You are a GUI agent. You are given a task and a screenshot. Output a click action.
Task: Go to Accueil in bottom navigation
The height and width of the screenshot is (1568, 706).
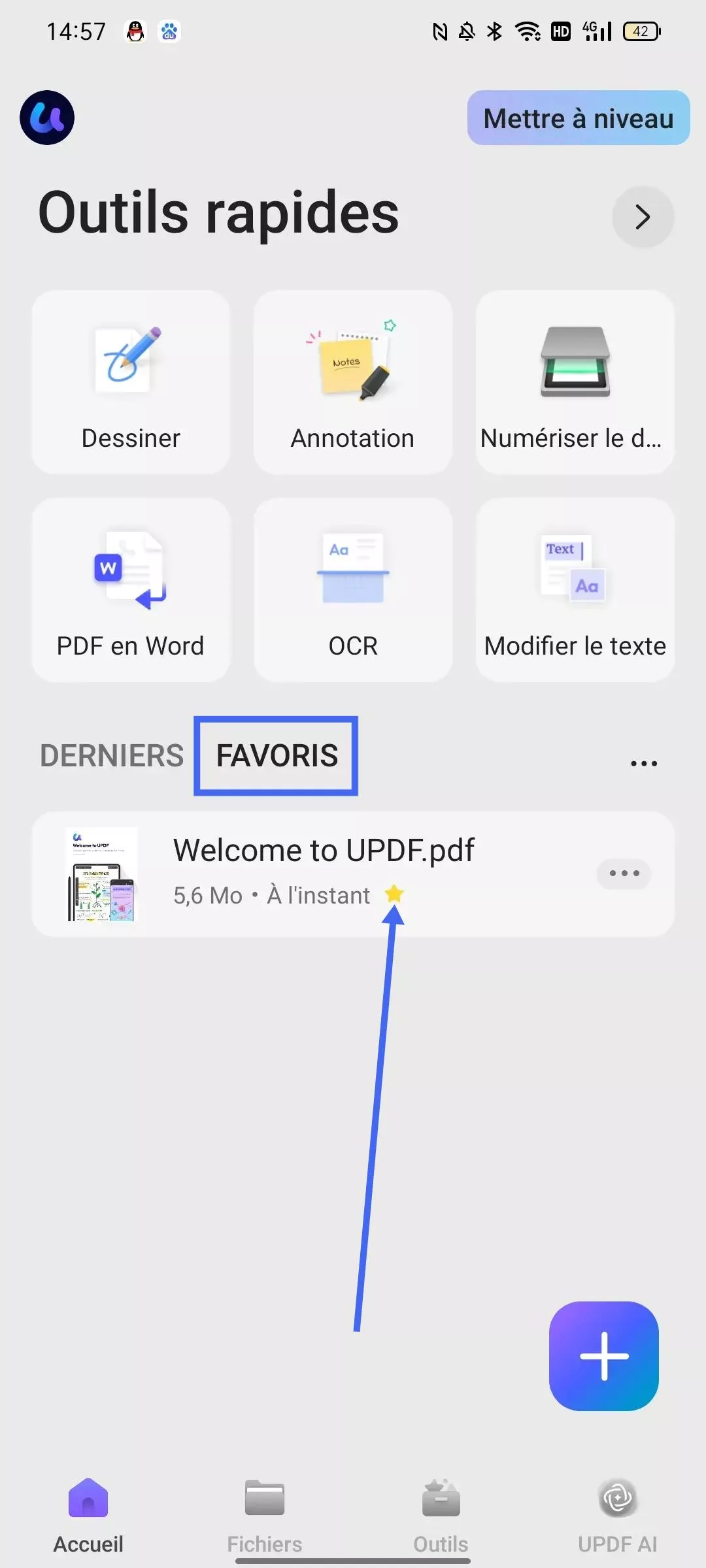[88, 1516]
